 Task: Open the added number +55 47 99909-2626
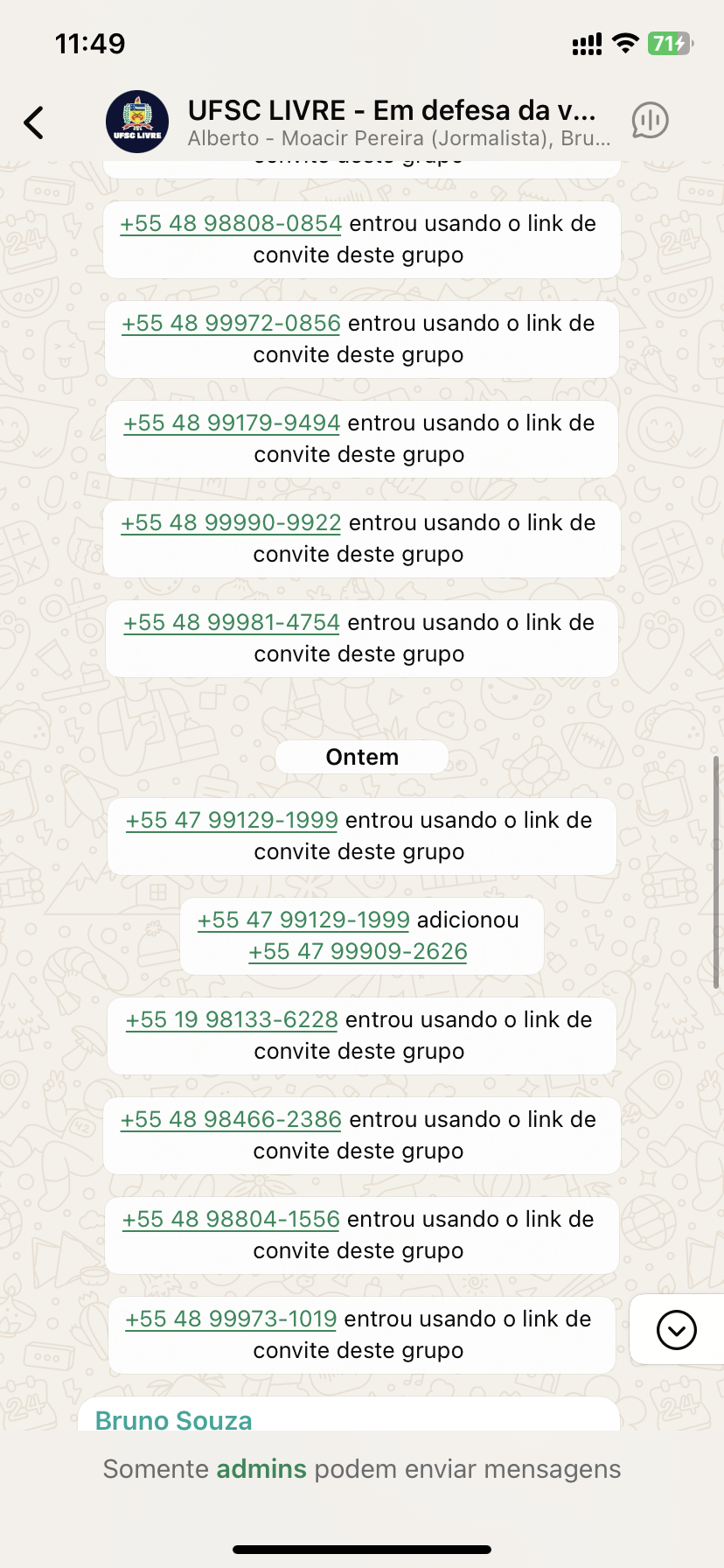tap(358, 952)
